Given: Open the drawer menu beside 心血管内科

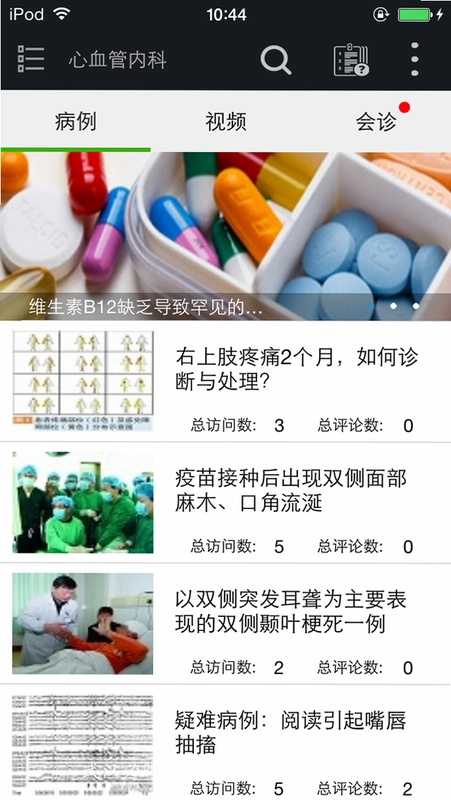Looking at the screenshot, I should (31, 59).
